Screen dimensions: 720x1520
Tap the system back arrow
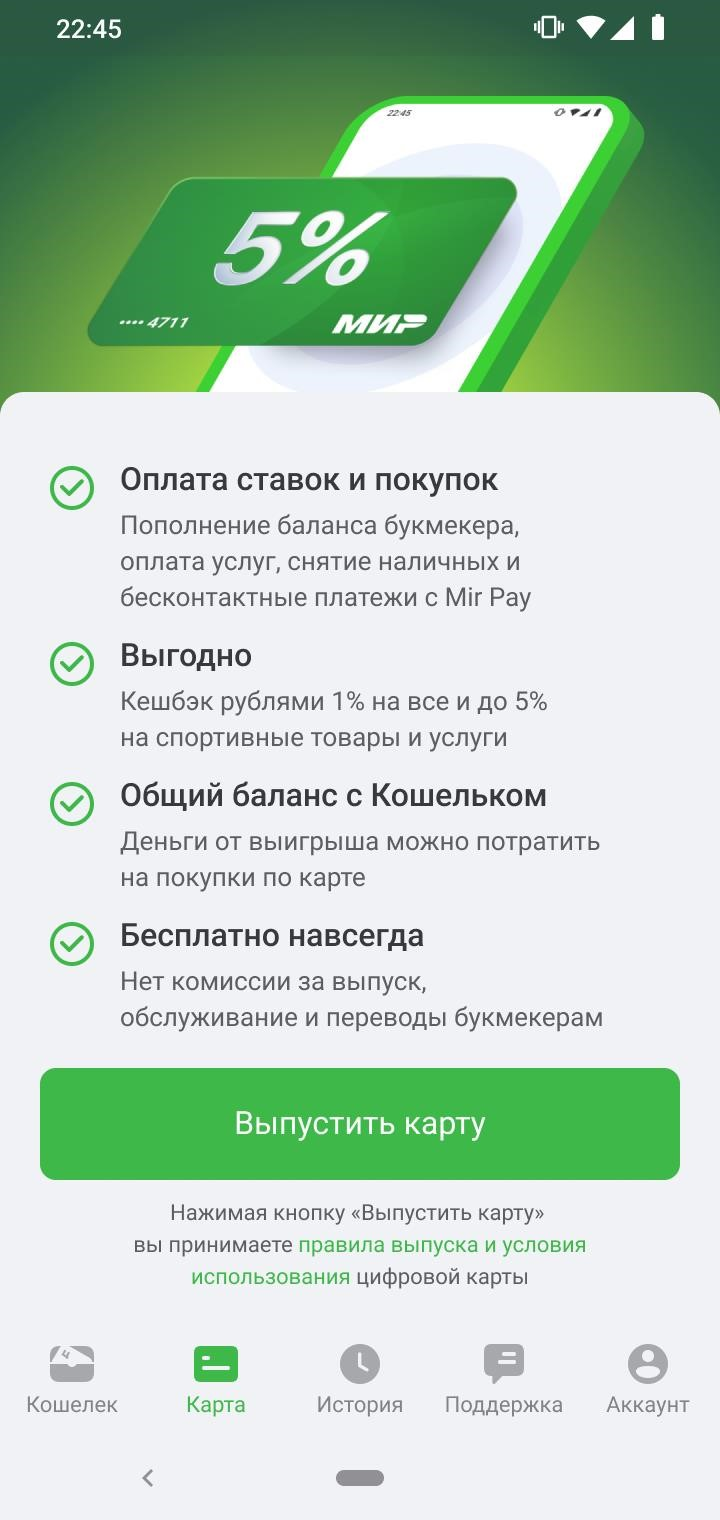pos(148,1477)
